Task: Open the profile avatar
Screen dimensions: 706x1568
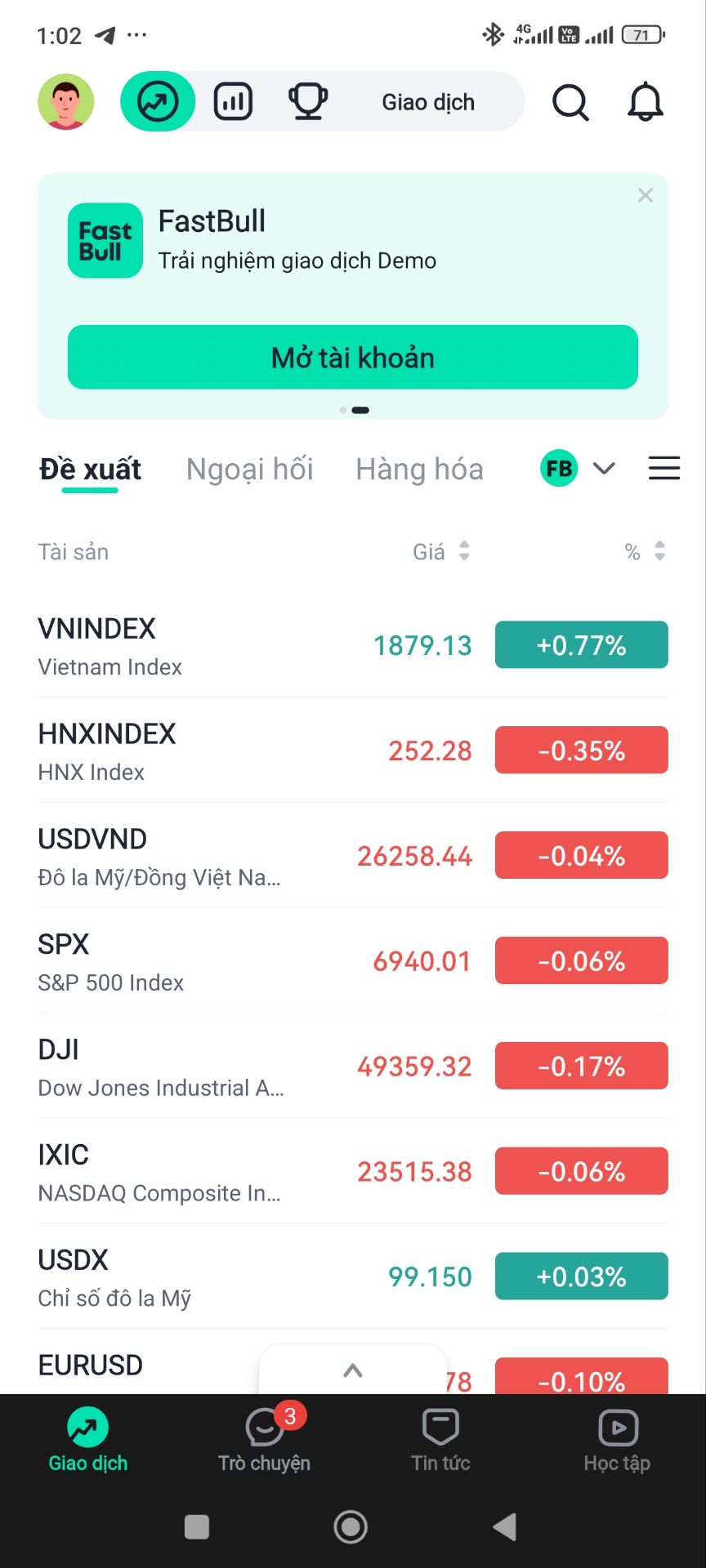Action: pos(66,102)
